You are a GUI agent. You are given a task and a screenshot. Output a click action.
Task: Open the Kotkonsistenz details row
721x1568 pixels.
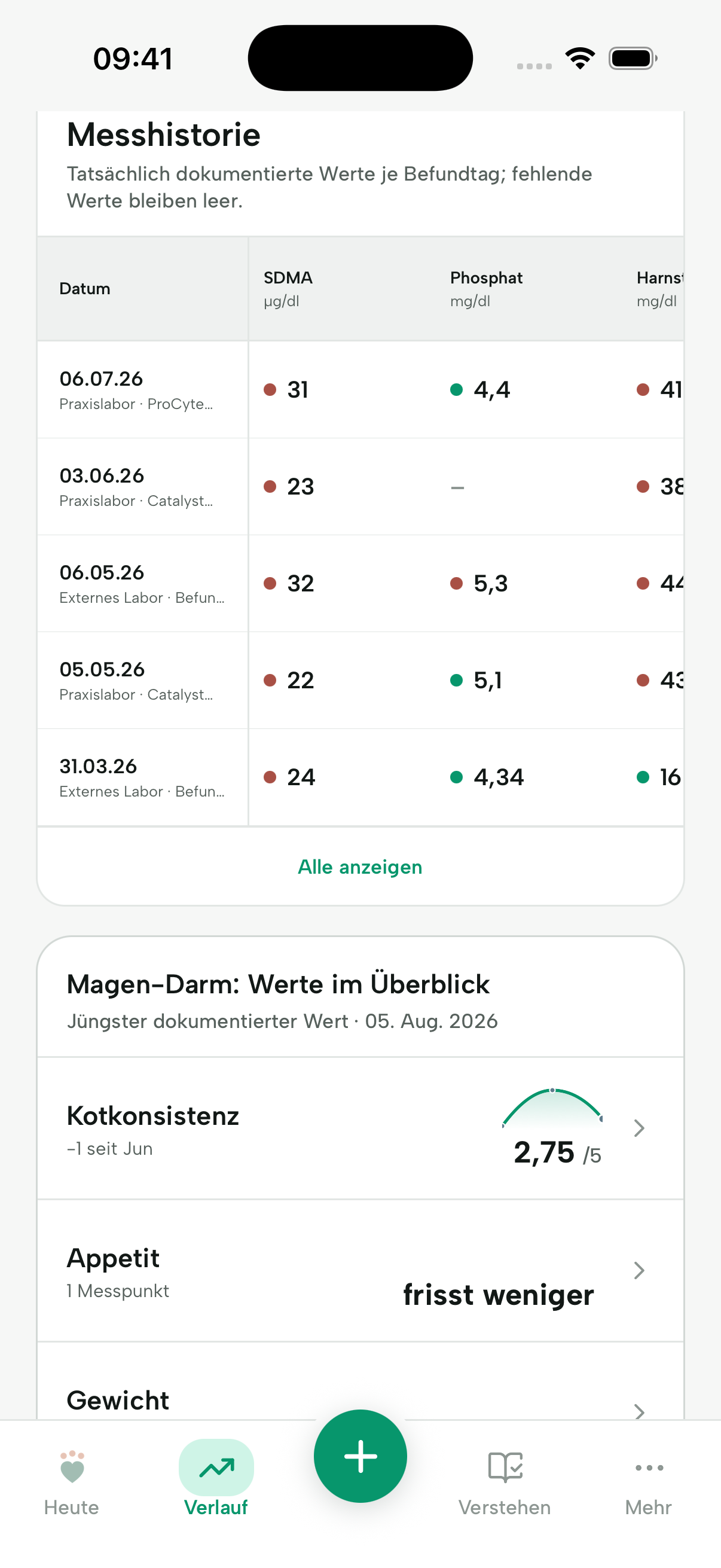(x=360, y=1128)
